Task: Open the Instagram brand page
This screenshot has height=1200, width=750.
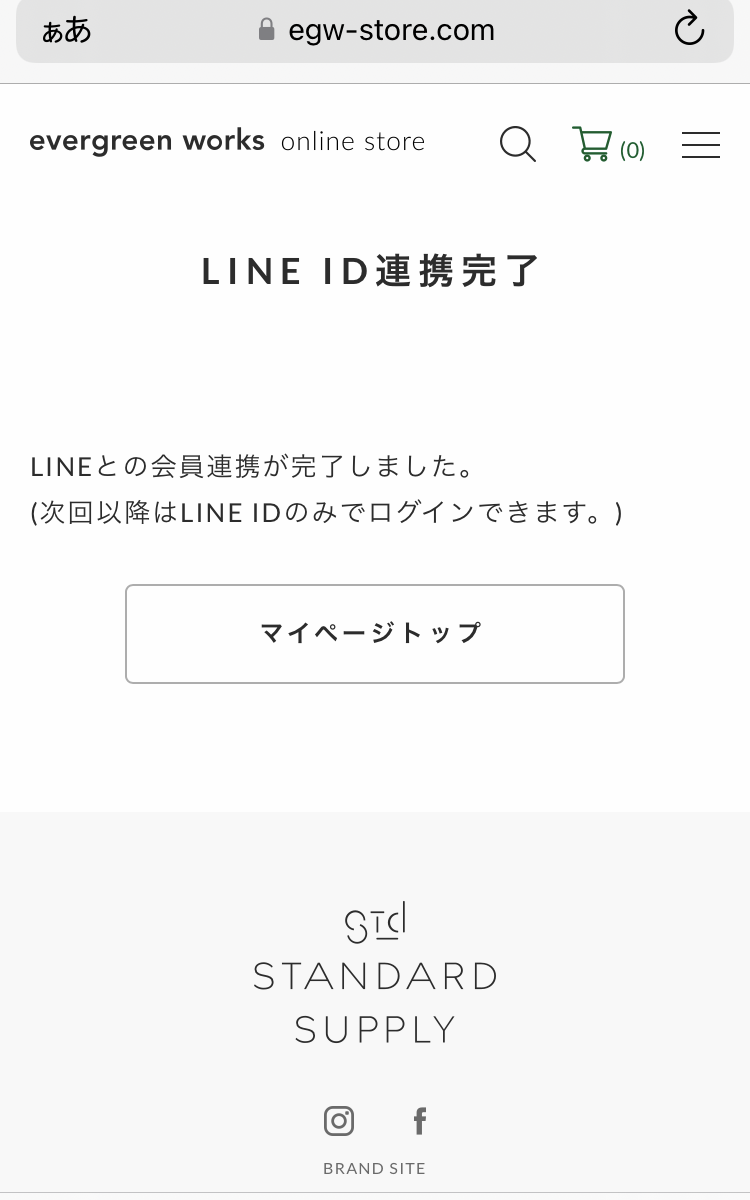Action: click(x=339, y=1121)
